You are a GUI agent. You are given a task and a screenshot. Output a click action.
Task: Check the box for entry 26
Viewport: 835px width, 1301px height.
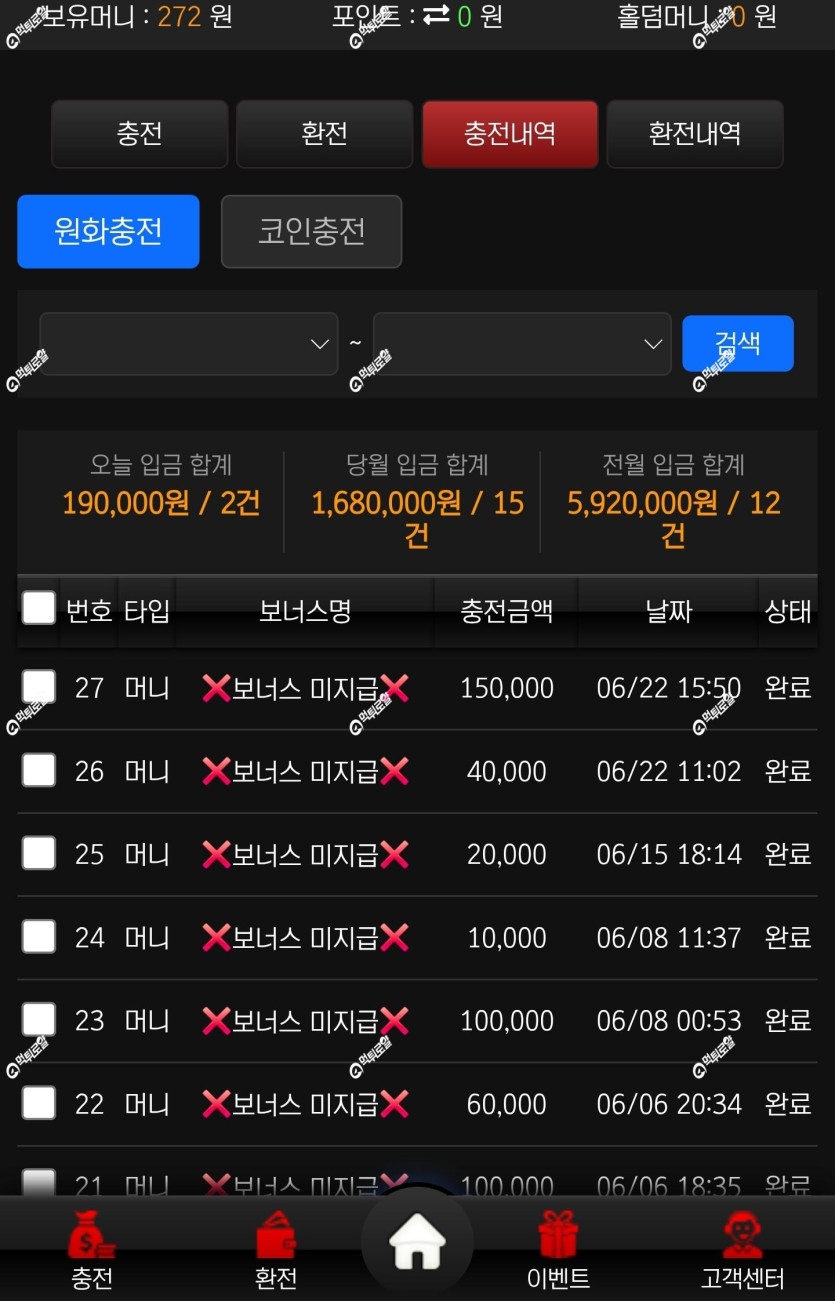39,770
